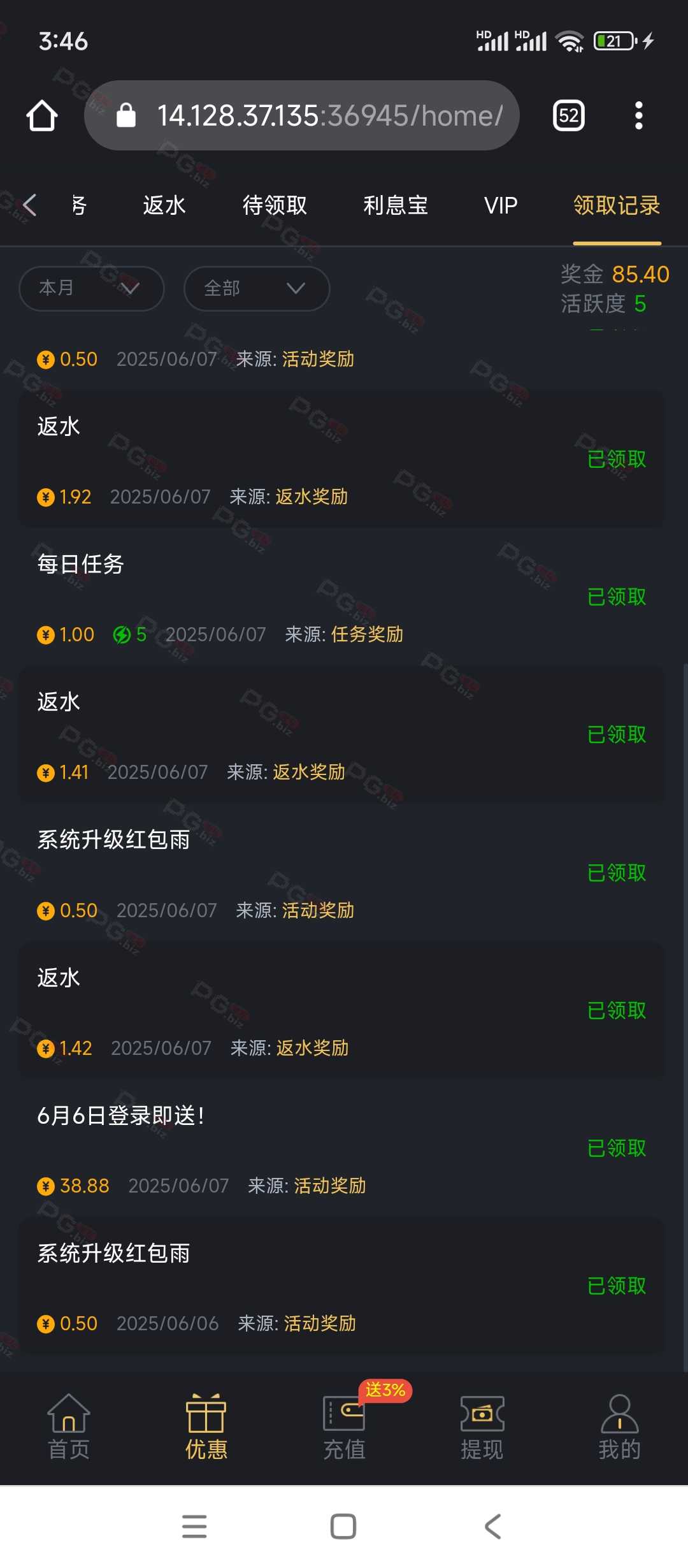The width and height of the screenshot is (688, 1568).
Task: Open recent apps from the navigation bar
Action: (x=194, y=1527)
